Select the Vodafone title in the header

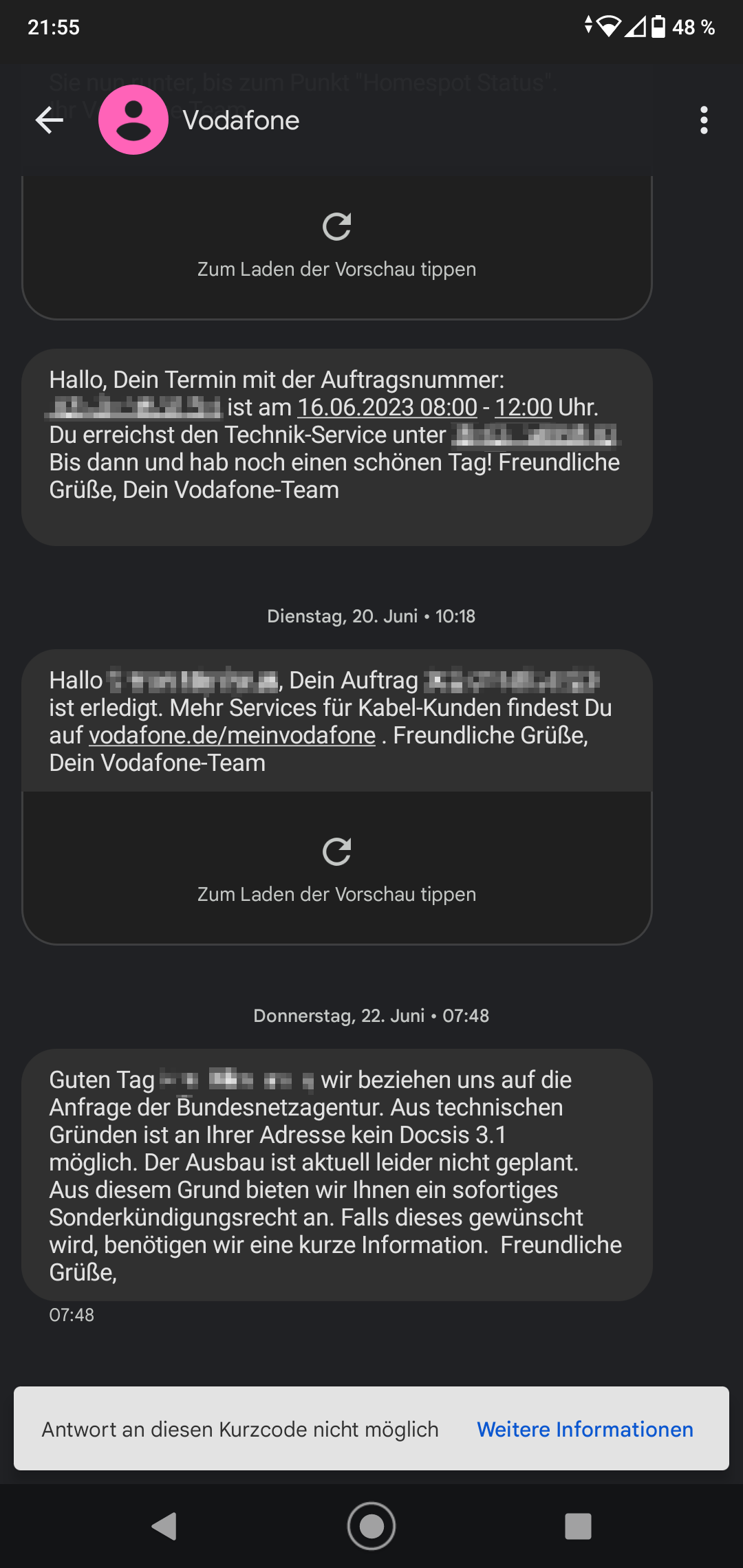tap(241, 120)
